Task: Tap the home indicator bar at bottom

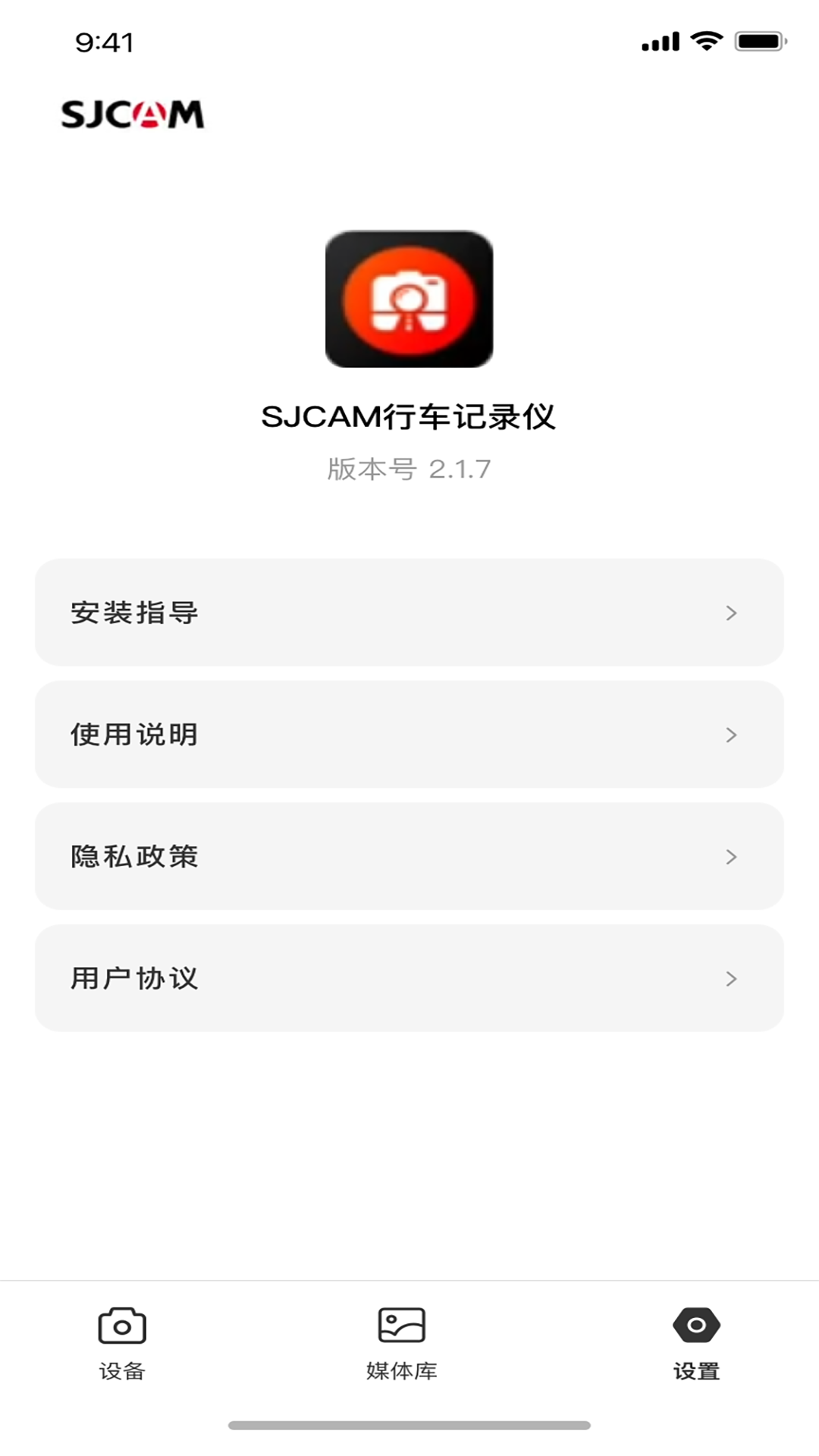Action: [409, 1423]
